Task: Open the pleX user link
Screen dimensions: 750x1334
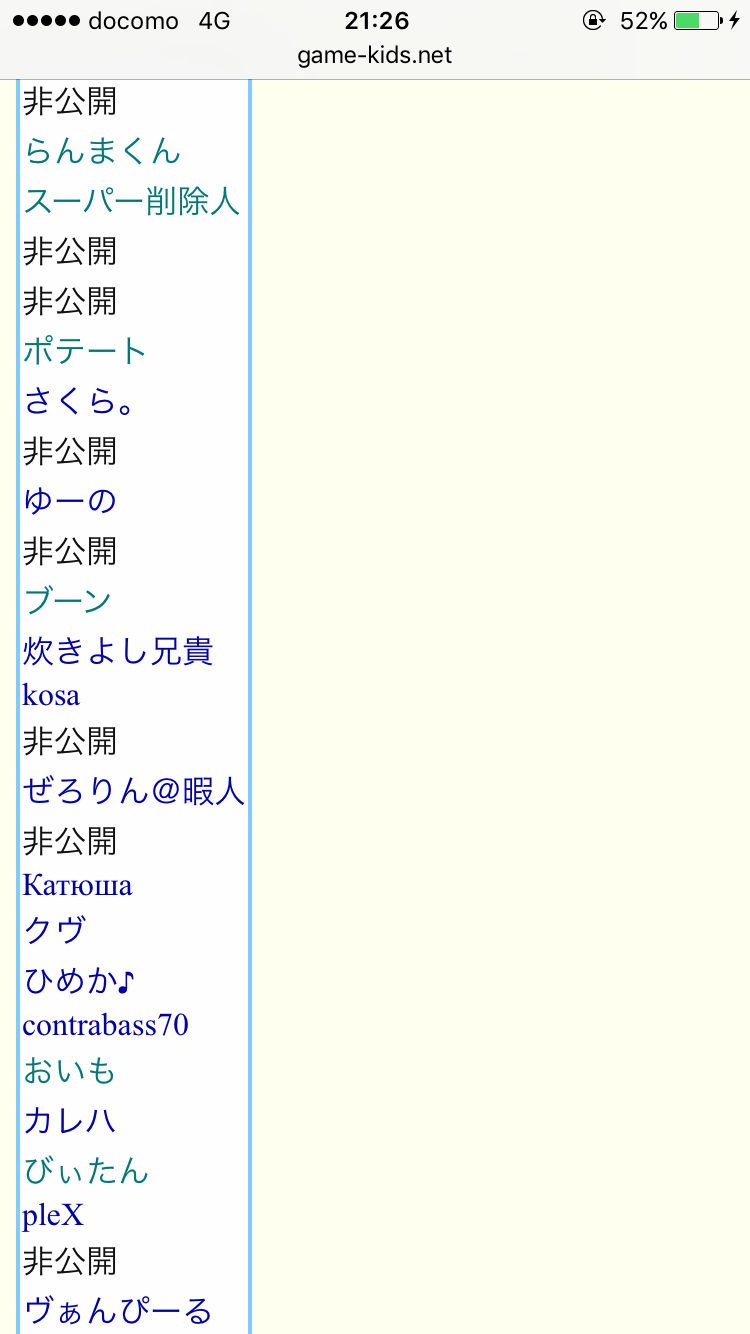Action: coord(53,1216)
